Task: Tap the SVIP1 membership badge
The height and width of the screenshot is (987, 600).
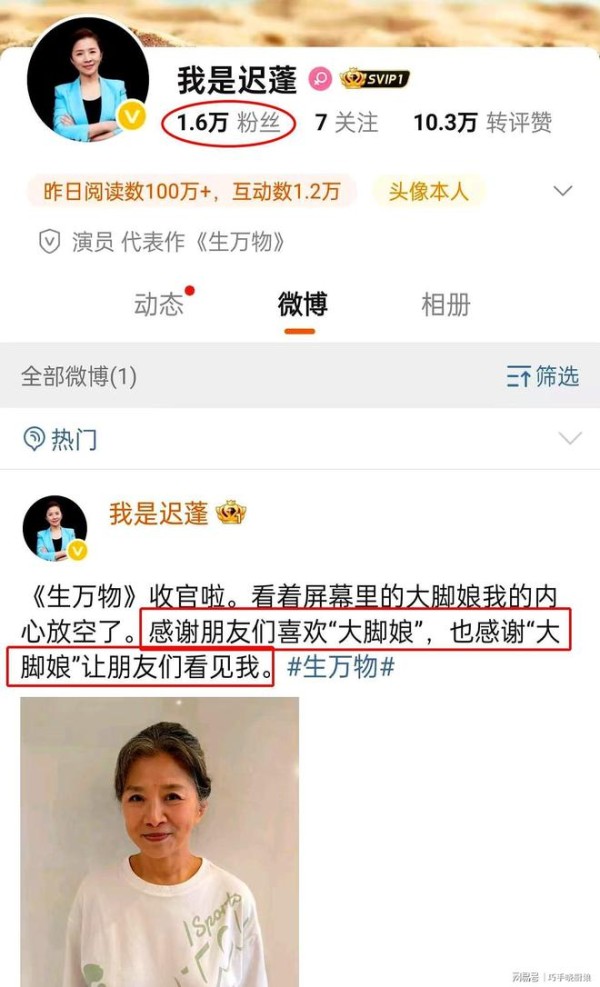Action: click(x=374, y=79)
